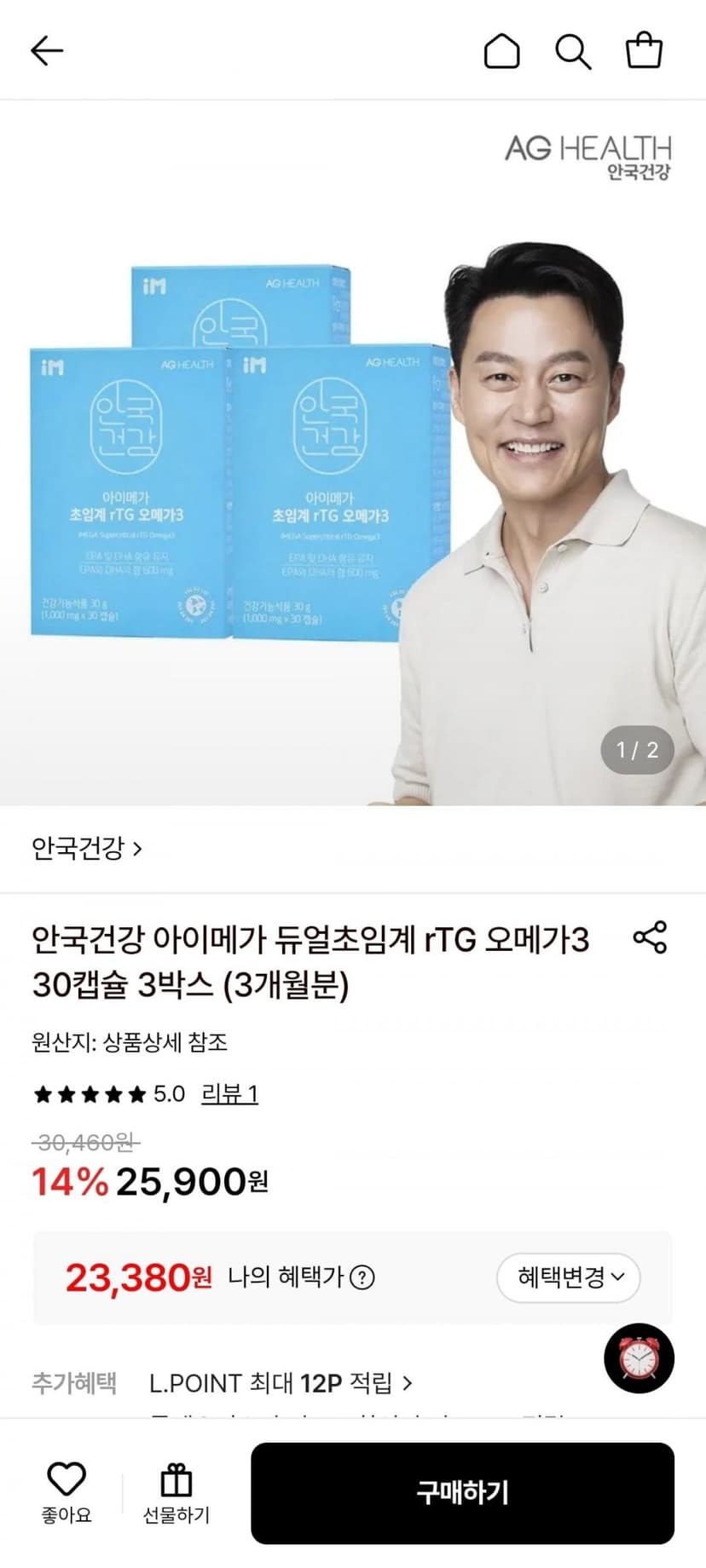
Task: Tap 선물하기 to send as gift
Action: coord(176,1494)
